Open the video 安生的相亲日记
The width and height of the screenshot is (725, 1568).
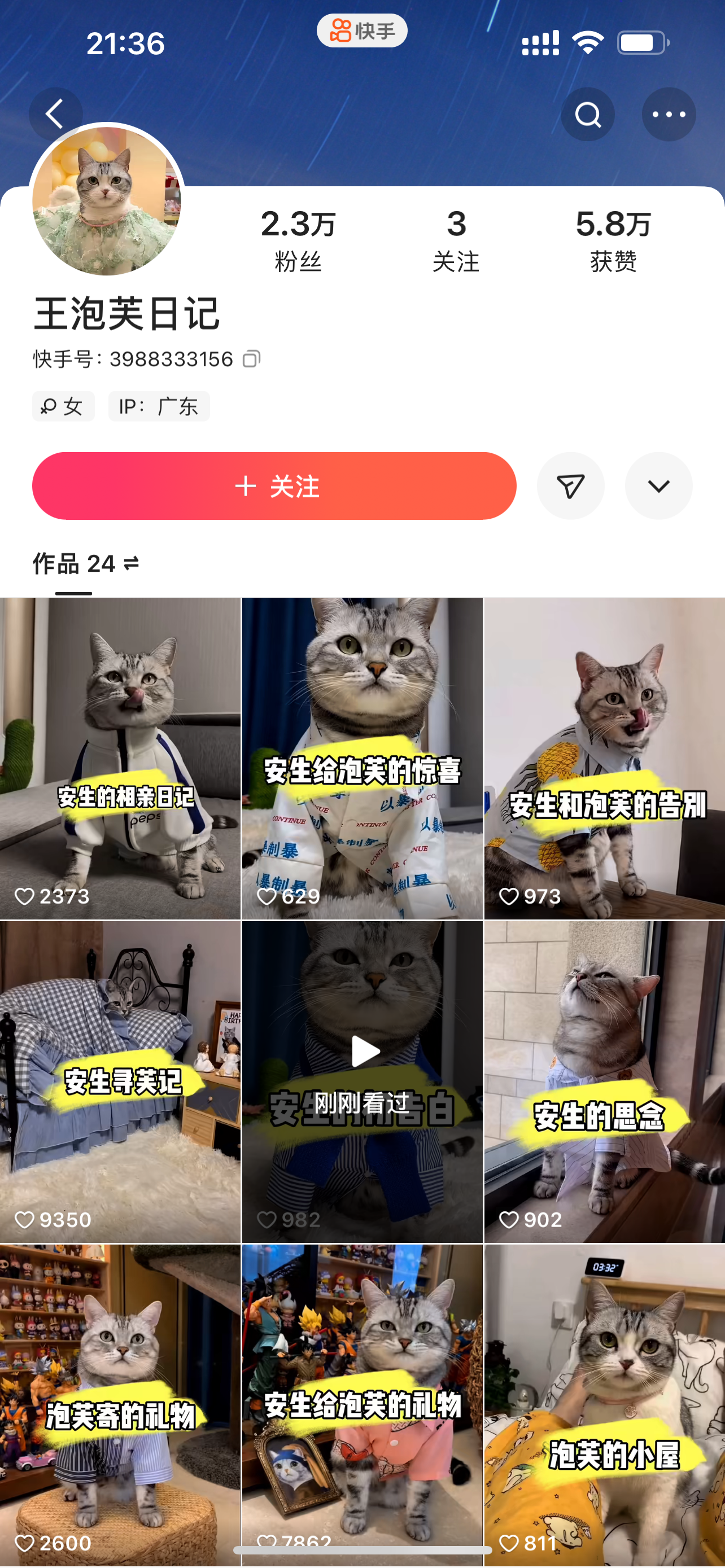click(120, 758)
